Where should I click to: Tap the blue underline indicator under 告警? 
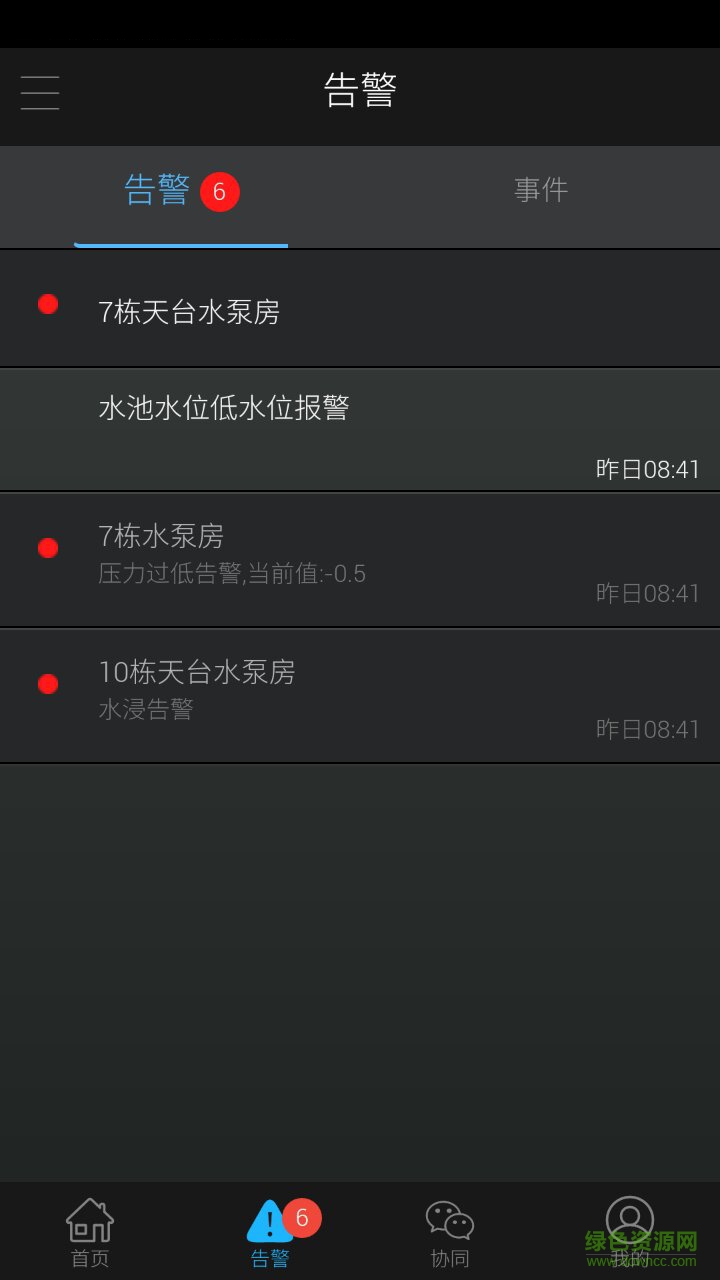(180, 243)
